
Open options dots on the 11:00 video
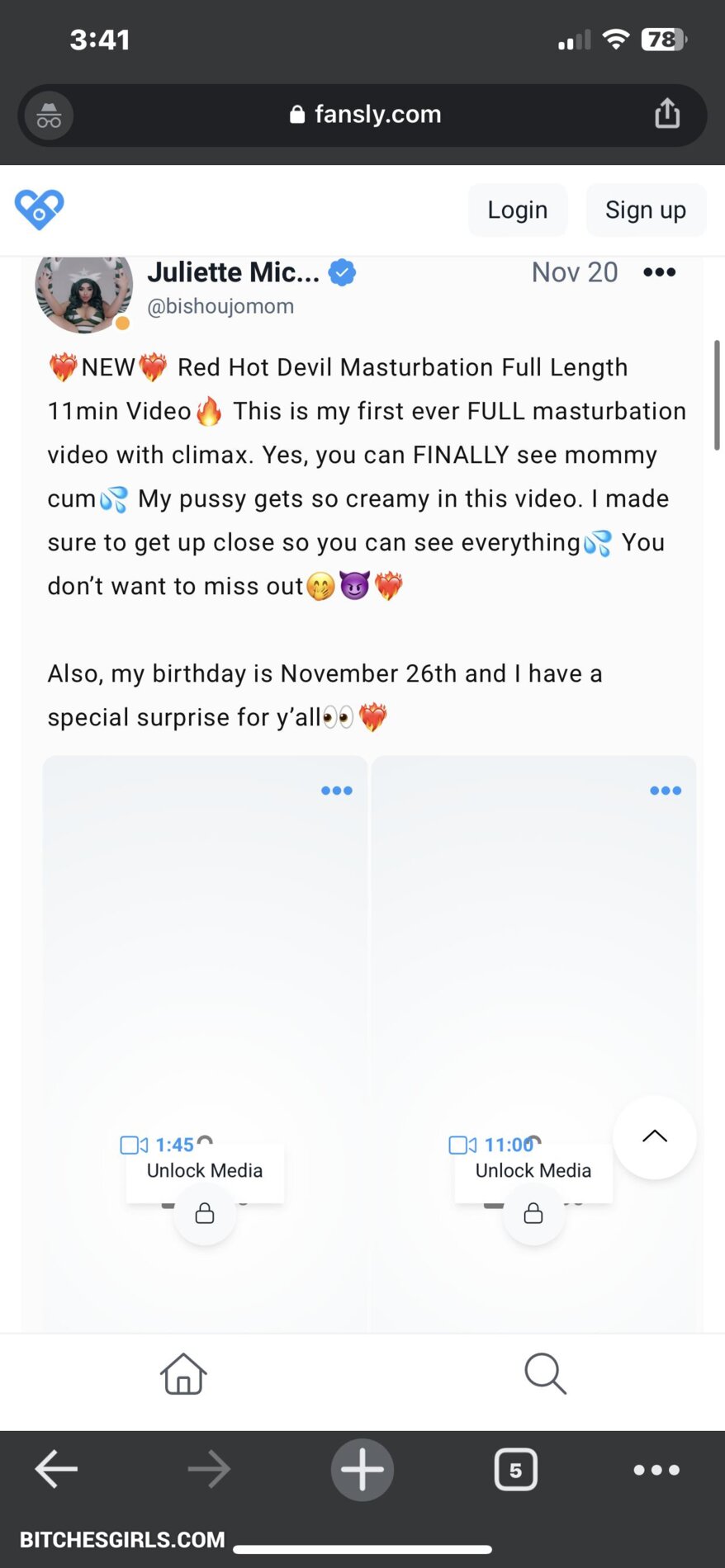[x=665, y=791]
